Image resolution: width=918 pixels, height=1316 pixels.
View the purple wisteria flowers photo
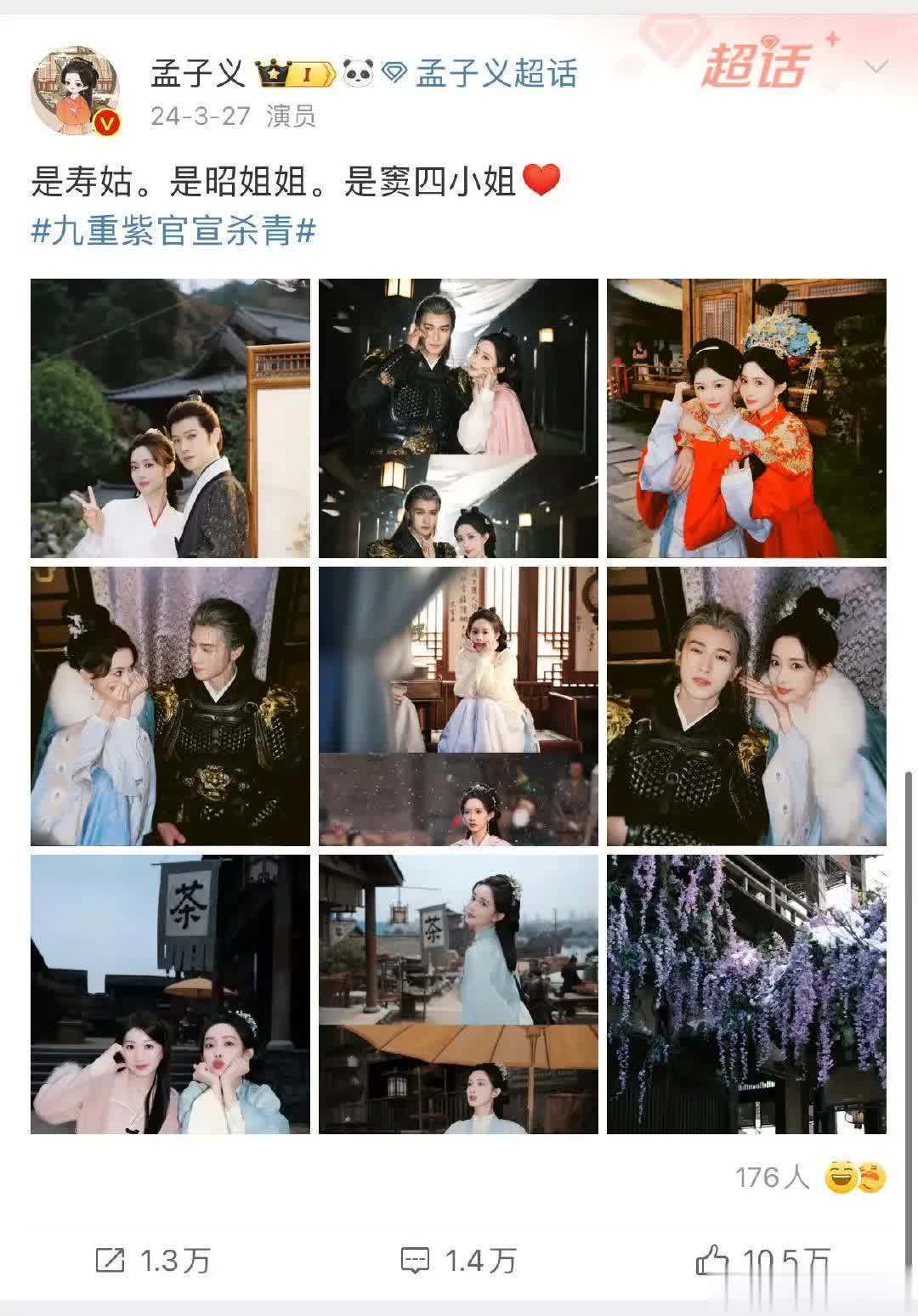coord(746,994)
